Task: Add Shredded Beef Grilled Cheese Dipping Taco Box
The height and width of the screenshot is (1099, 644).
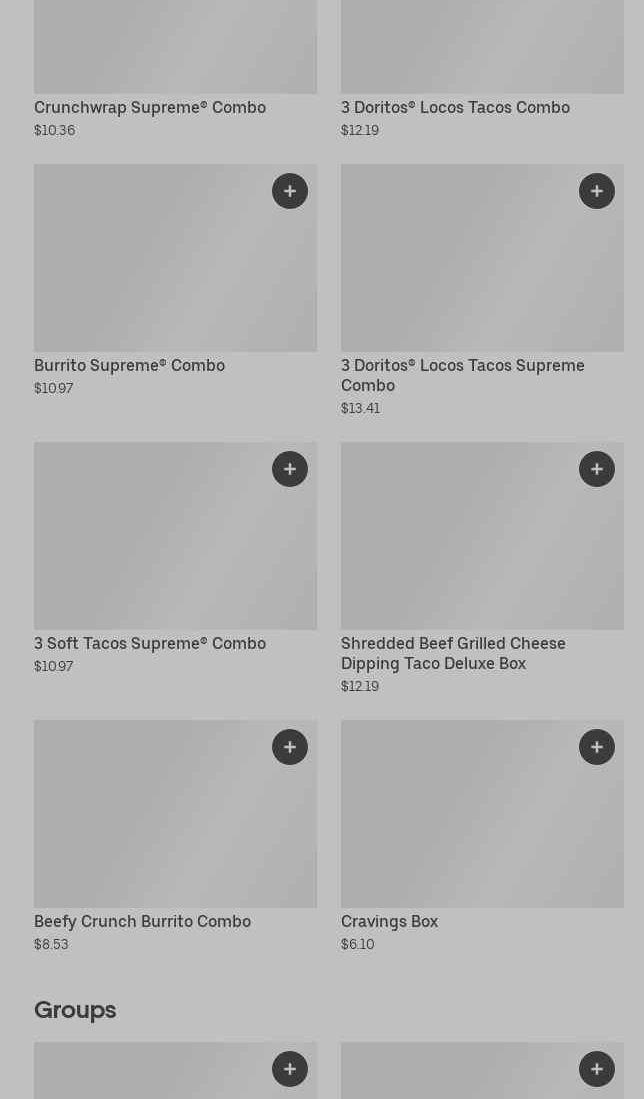Action: tap(597, 469)
